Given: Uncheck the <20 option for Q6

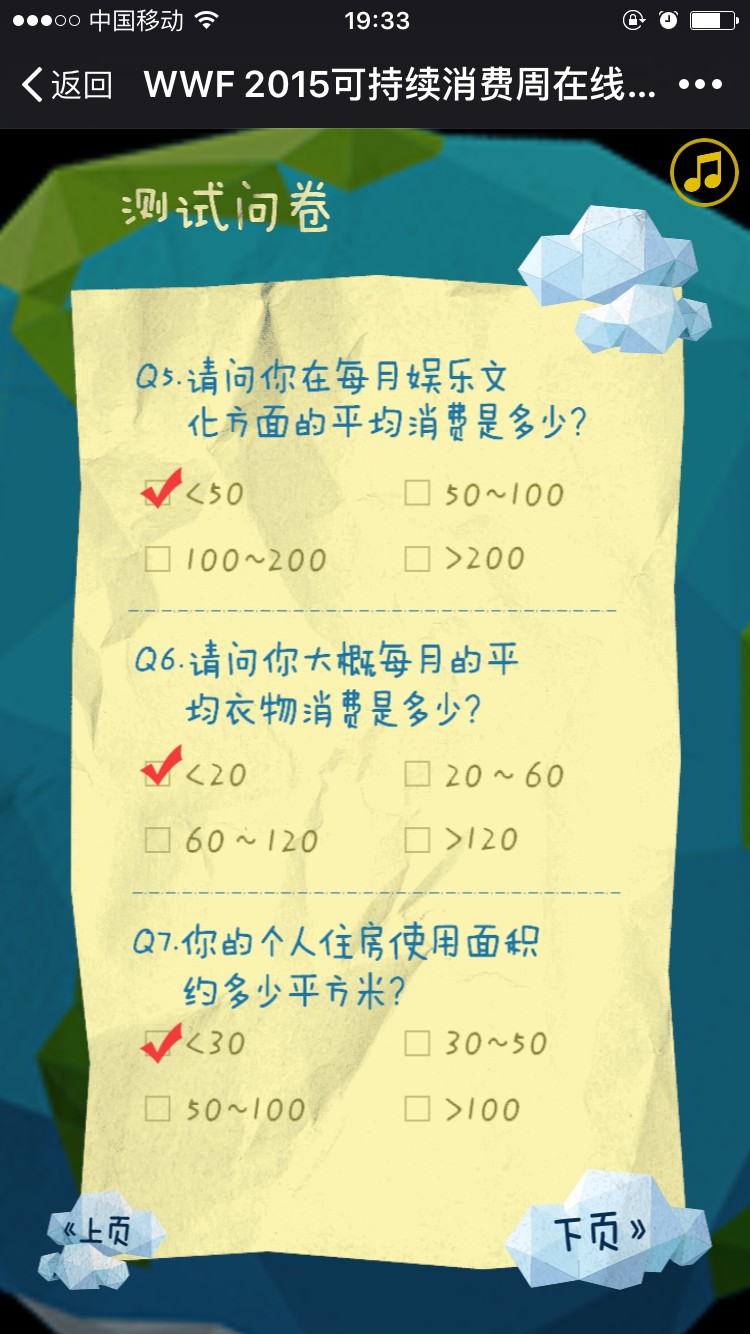Looking at the screenshot, I should (x=158, y=774).
